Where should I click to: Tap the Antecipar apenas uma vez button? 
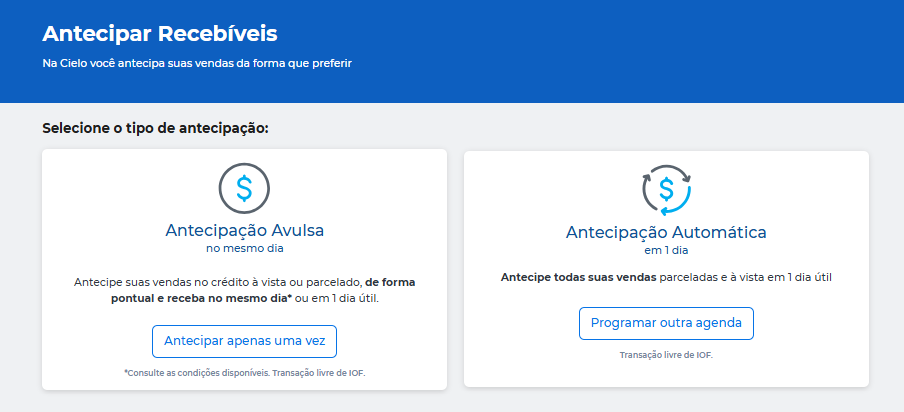coord(244,341)
